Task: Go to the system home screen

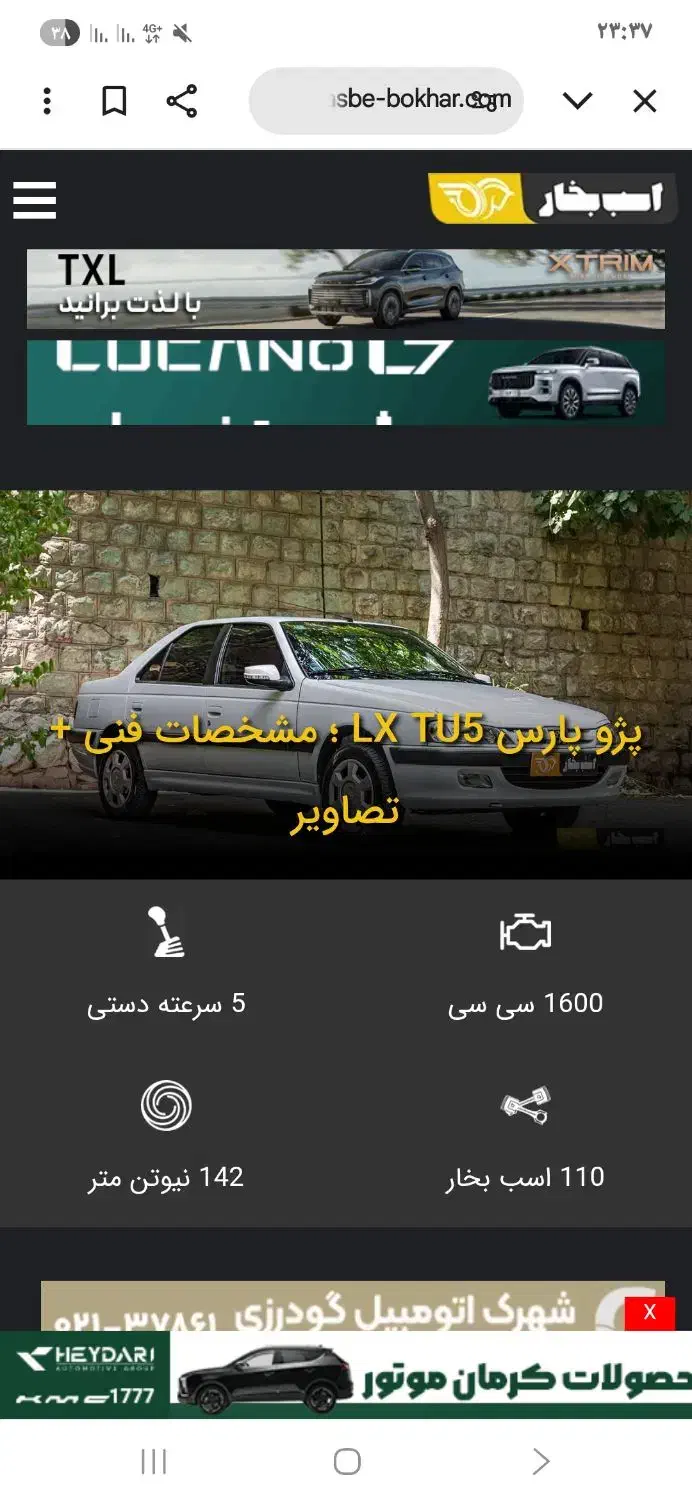Action: point(346,1462)
